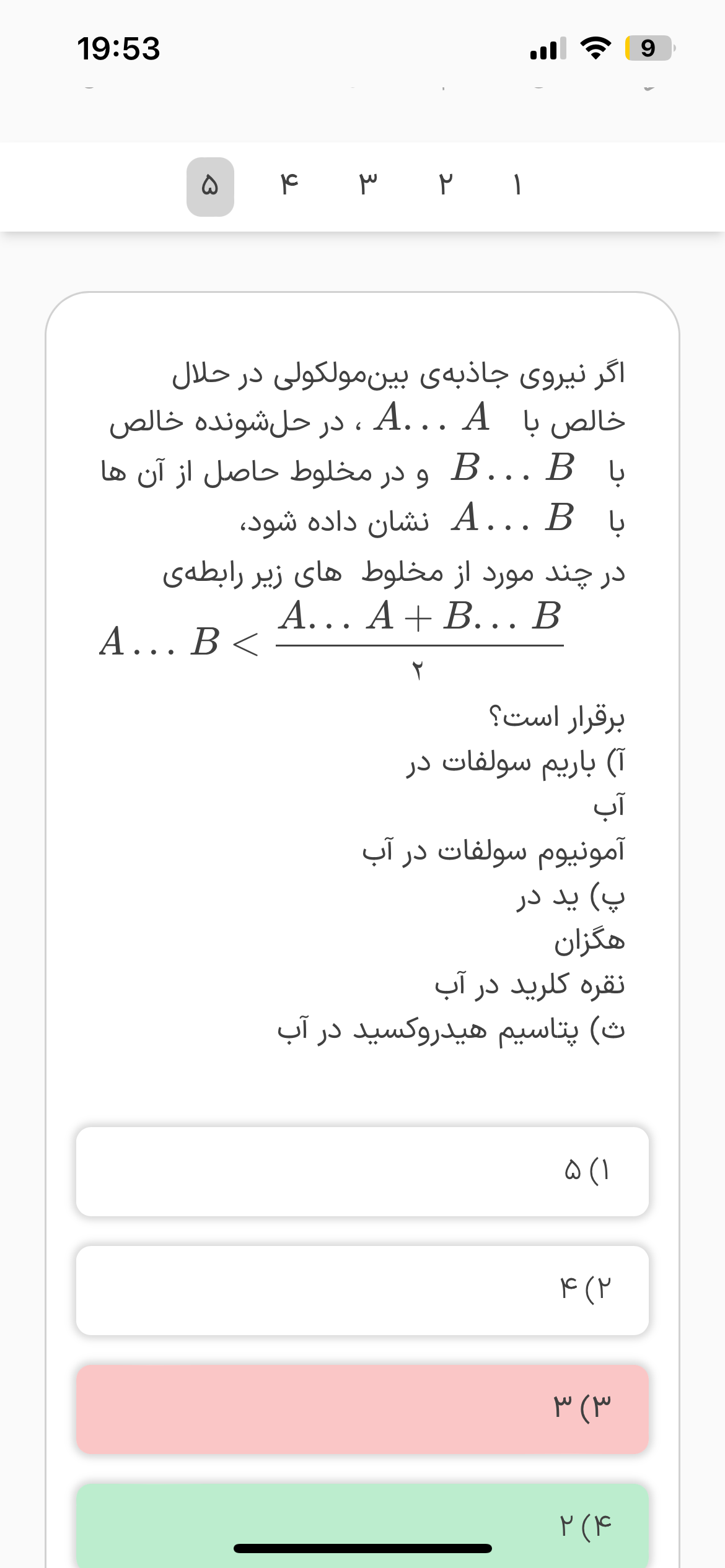Viewport: 725px width, 1568px height.
Task: Choose answer option ۲) ۴
Action: 362,1290
